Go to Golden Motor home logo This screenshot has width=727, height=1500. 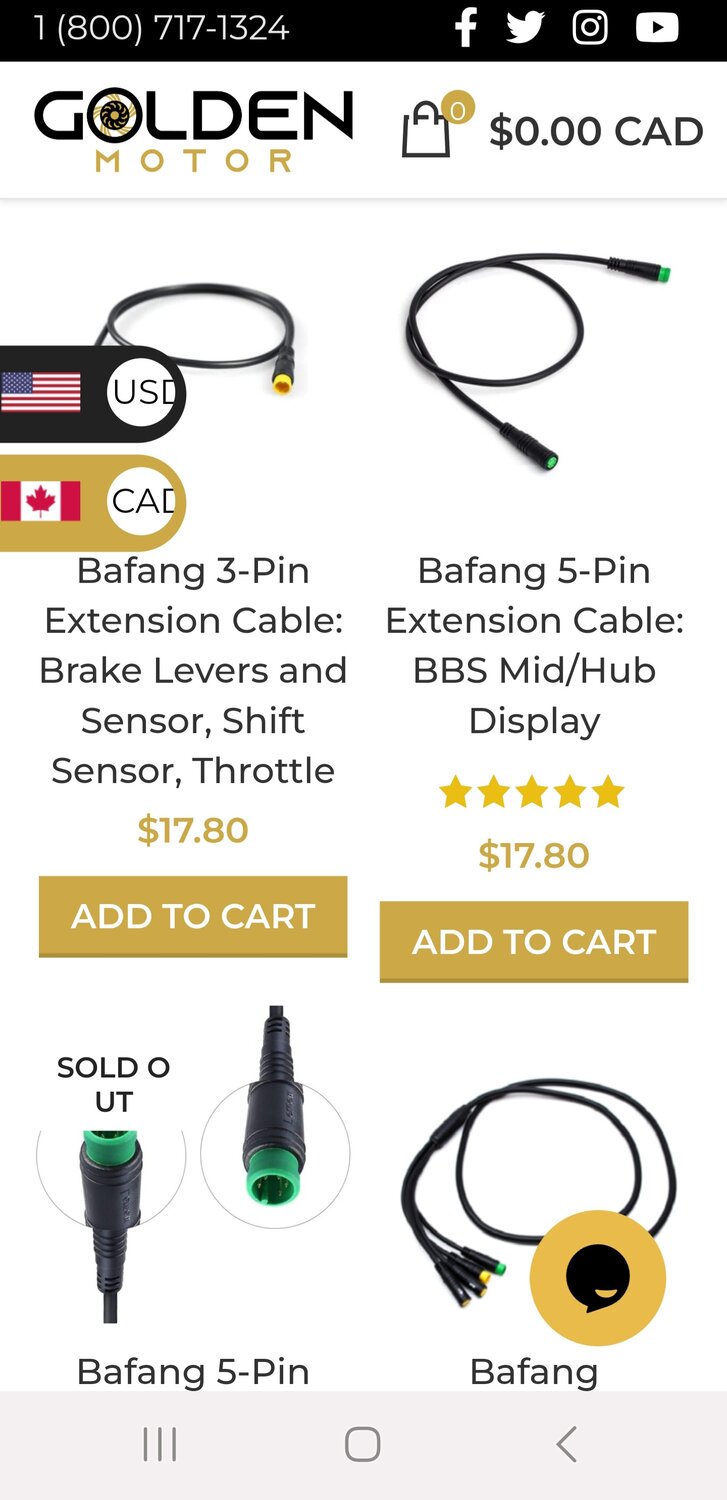pyautogui.click(x=194, y=130)
